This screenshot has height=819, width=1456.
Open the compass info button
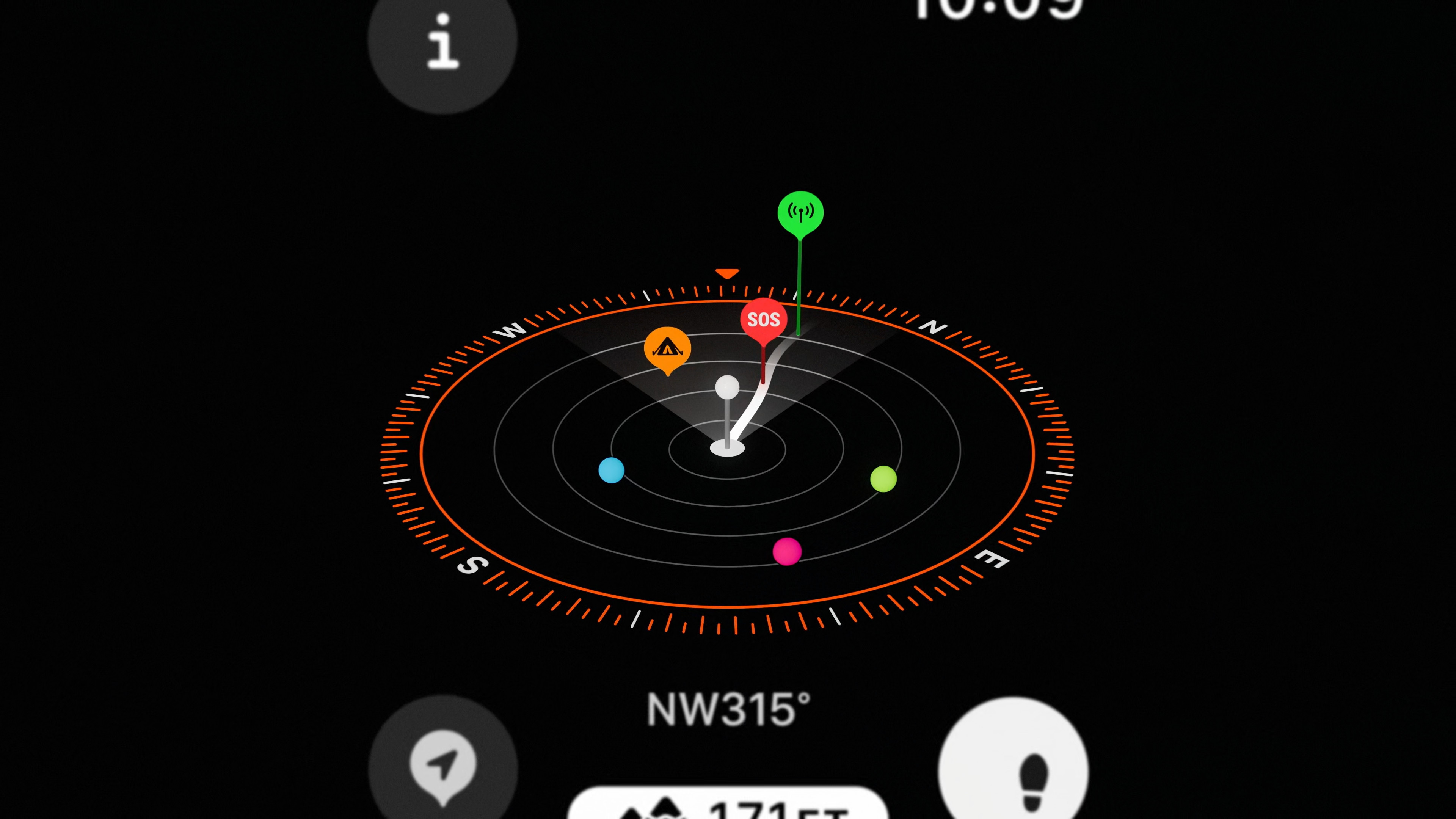442,41
